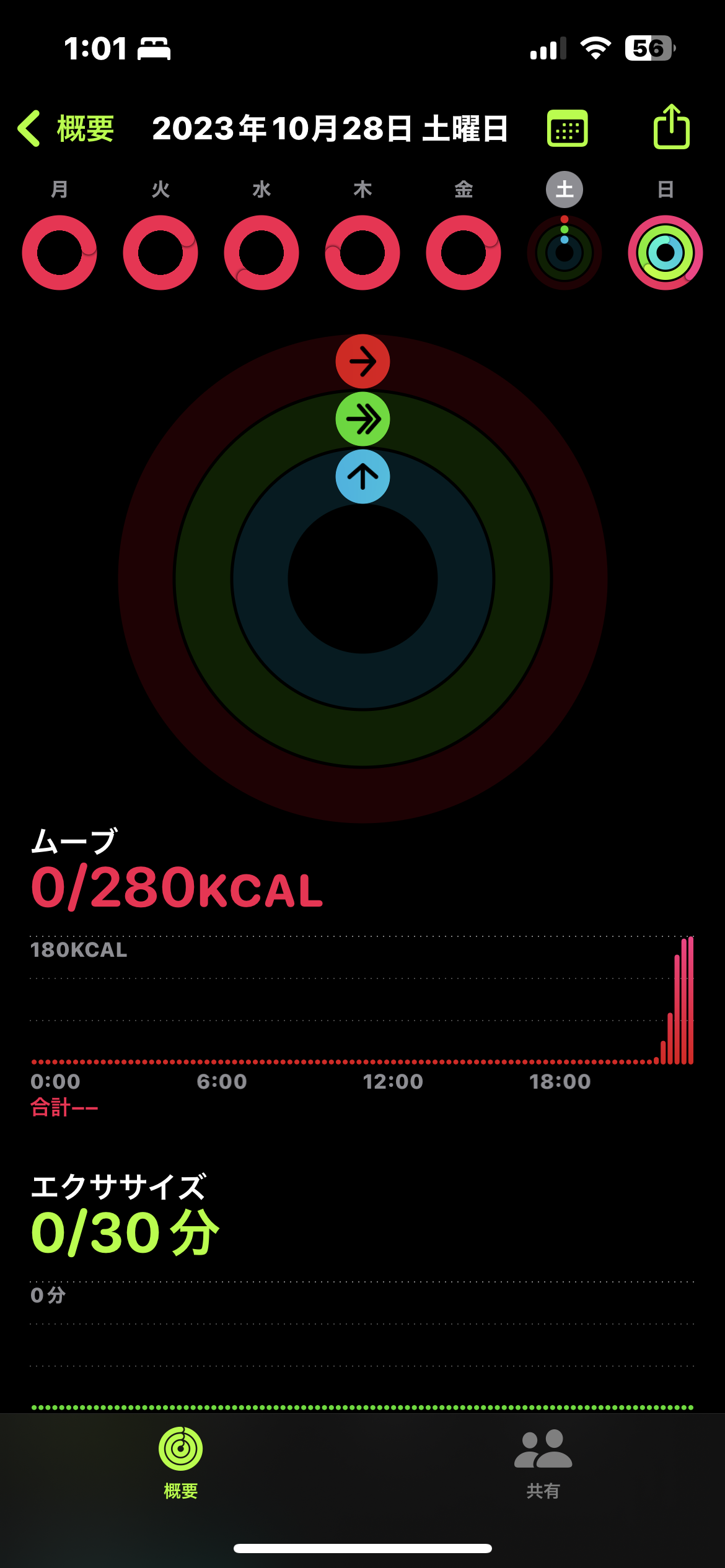This screenshot has width=725, height=1568.
Task: Select Sunday (日) activity rings
Action: (x=666, y=252)
